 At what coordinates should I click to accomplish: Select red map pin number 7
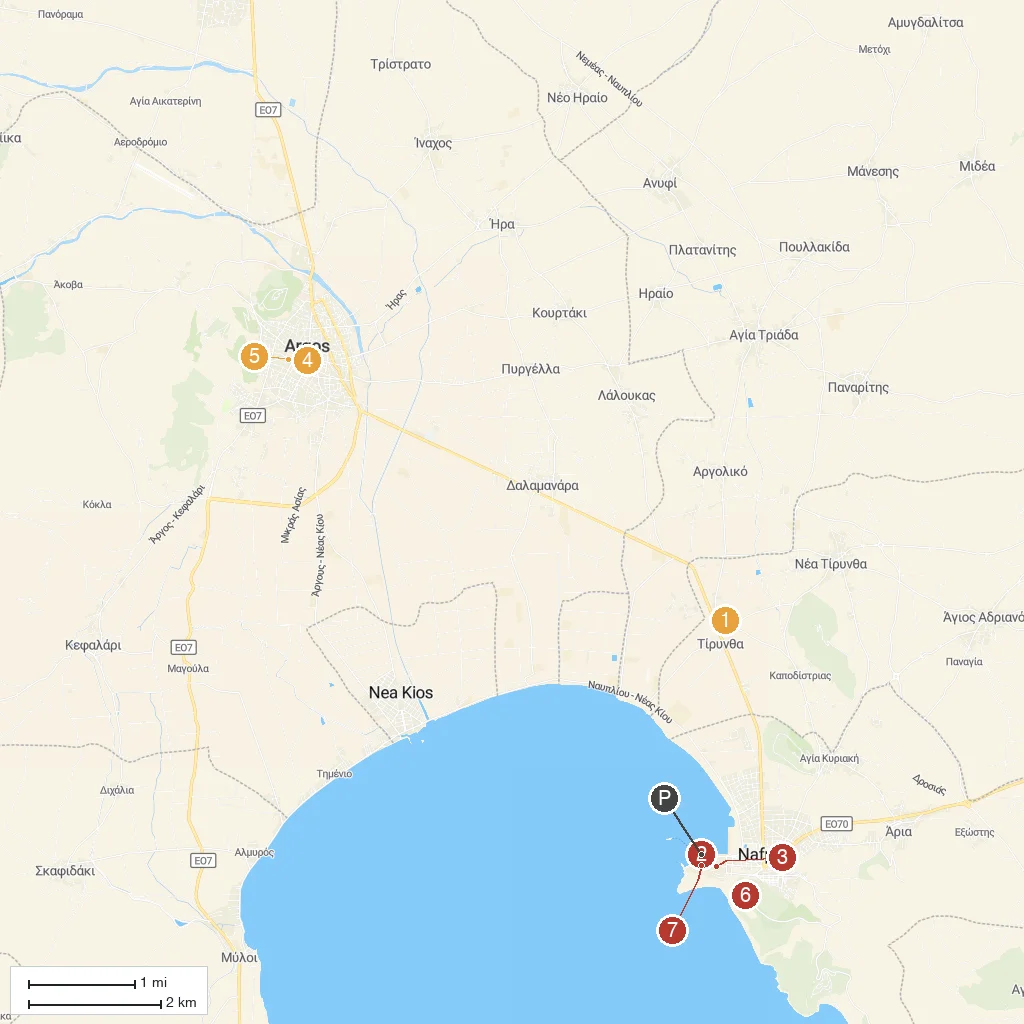672,929
